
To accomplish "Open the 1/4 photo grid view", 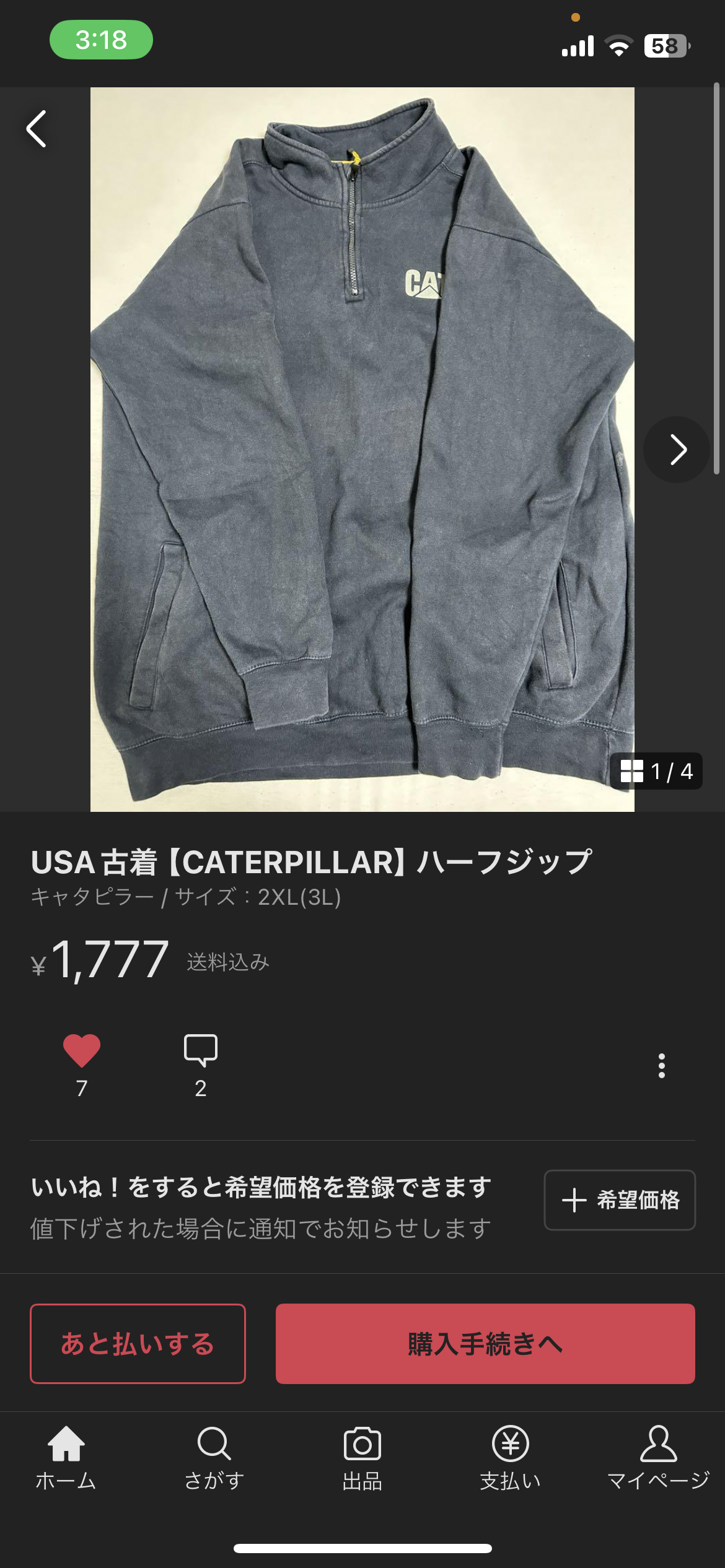I will click(x=656, y=771).
